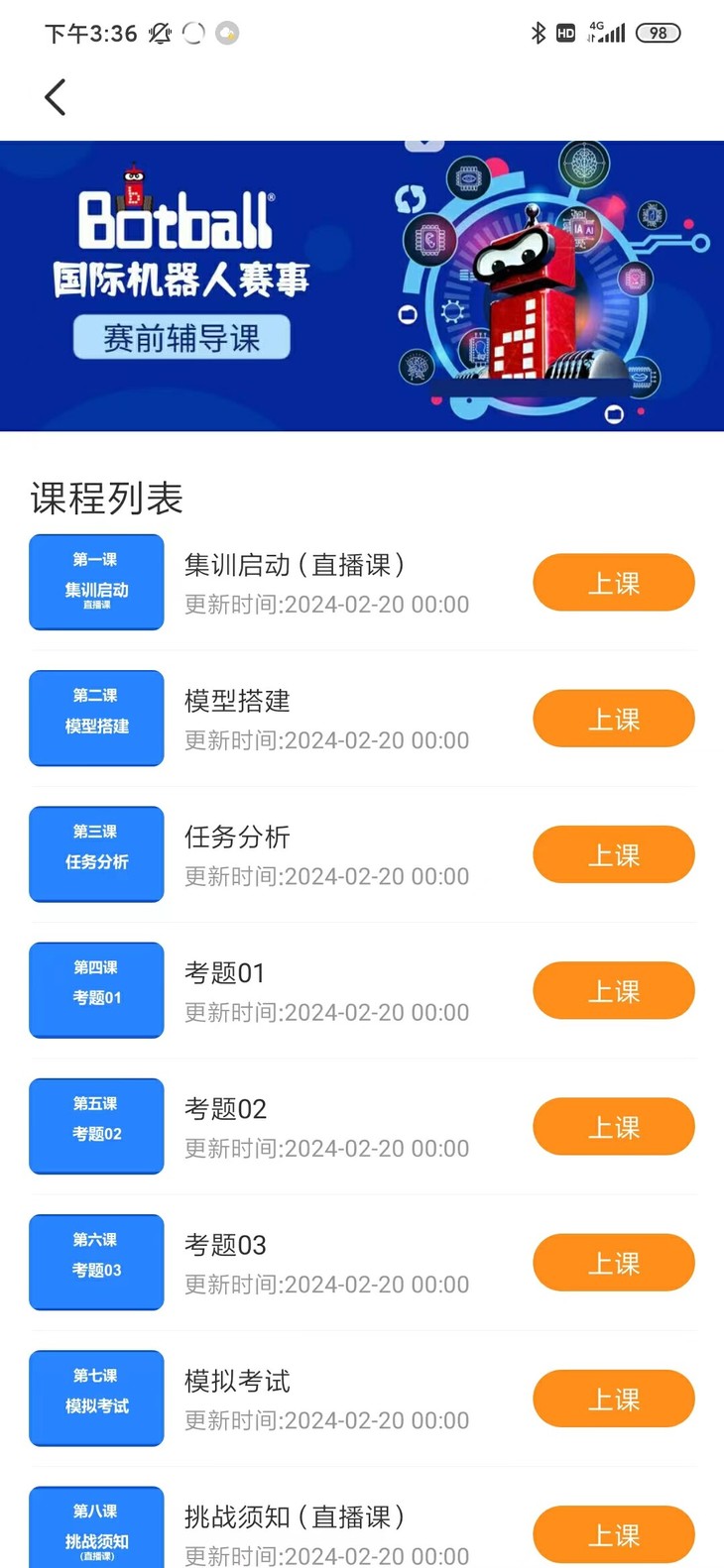This screenshot has width=724, height=1568.
Task: Open the 第四课 考题01 thumbnail
Action: click(96, 989)
